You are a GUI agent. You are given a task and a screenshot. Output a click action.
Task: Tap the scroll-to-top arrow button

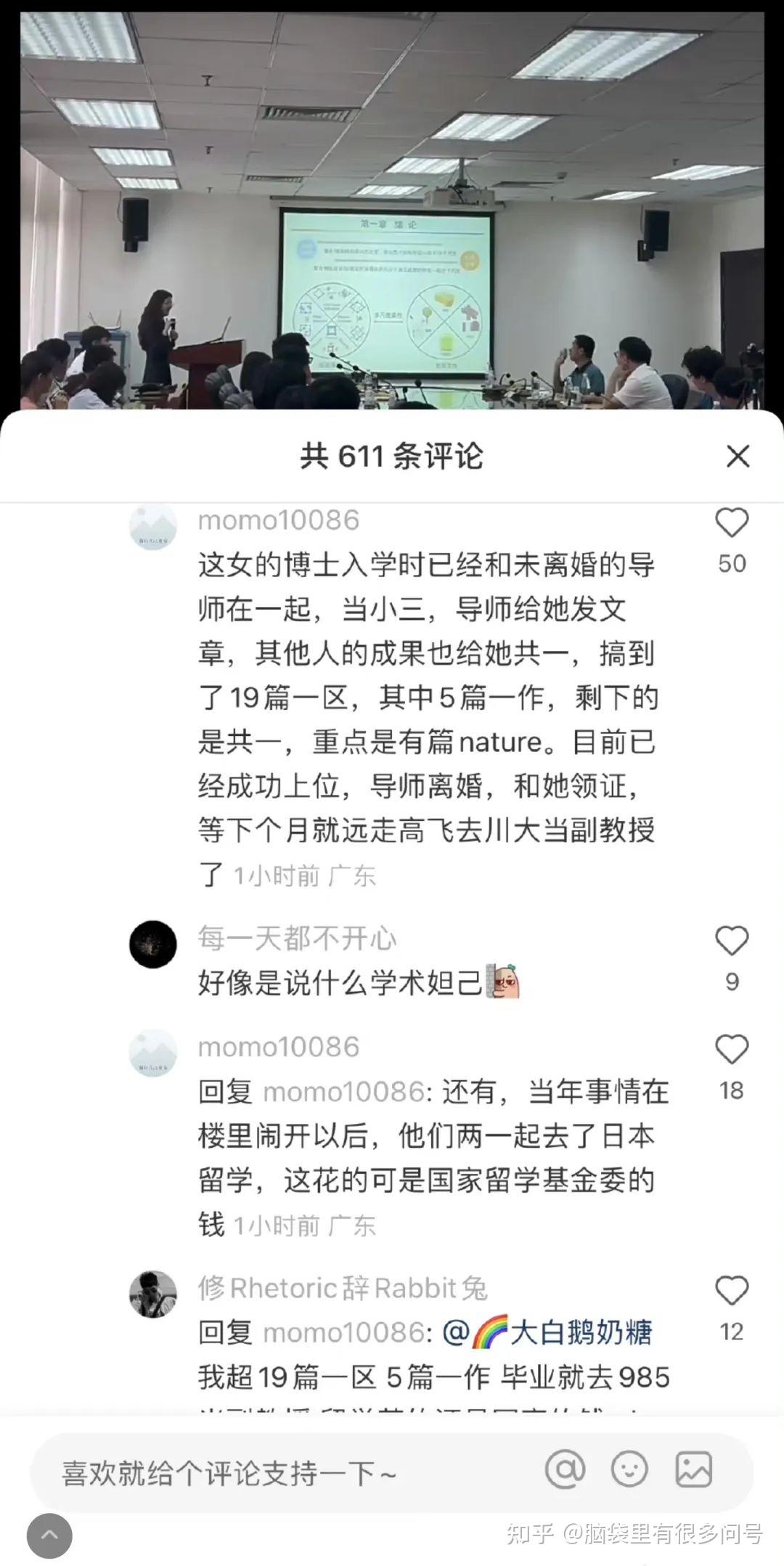coord(49,1536)
